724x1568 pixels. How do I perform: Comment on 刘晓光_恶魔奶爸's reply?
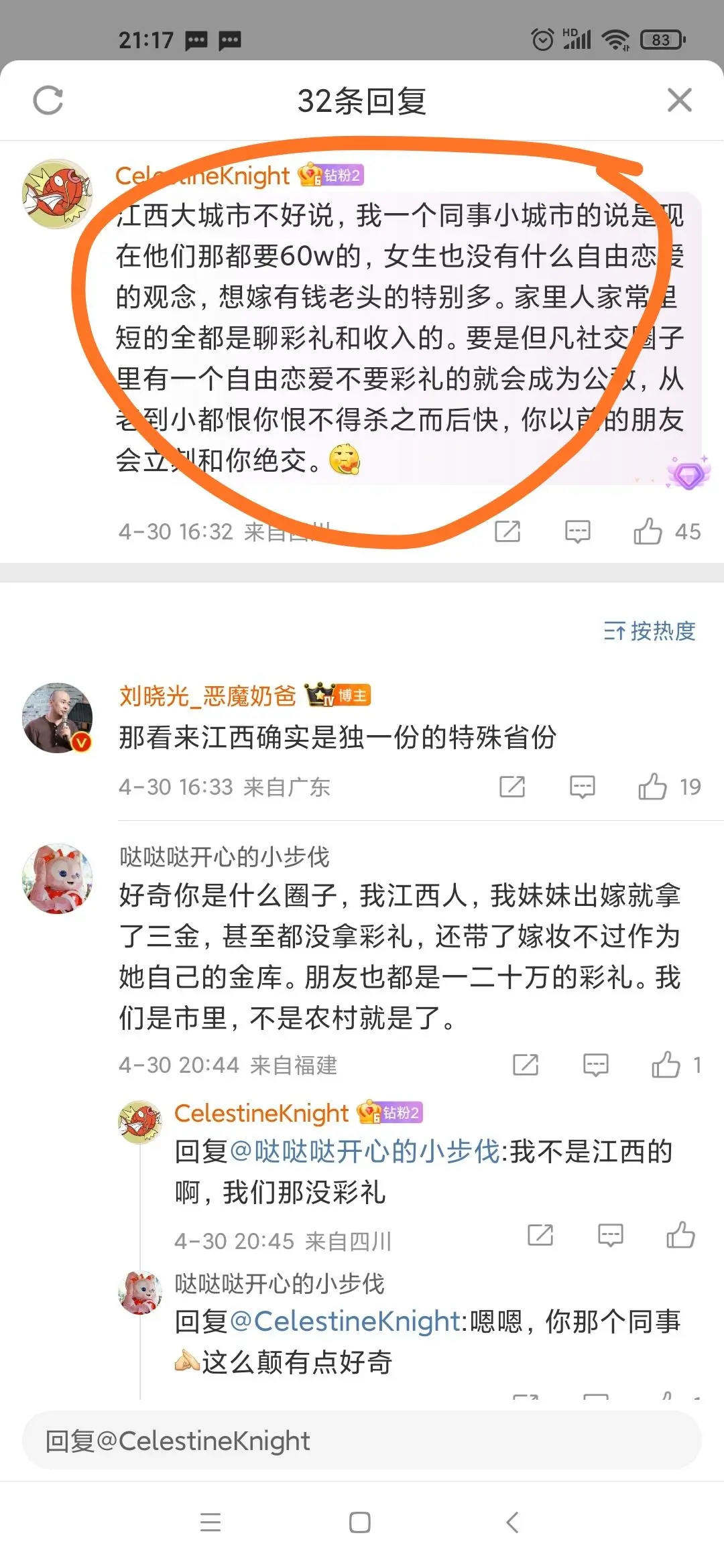pos(582,787)
